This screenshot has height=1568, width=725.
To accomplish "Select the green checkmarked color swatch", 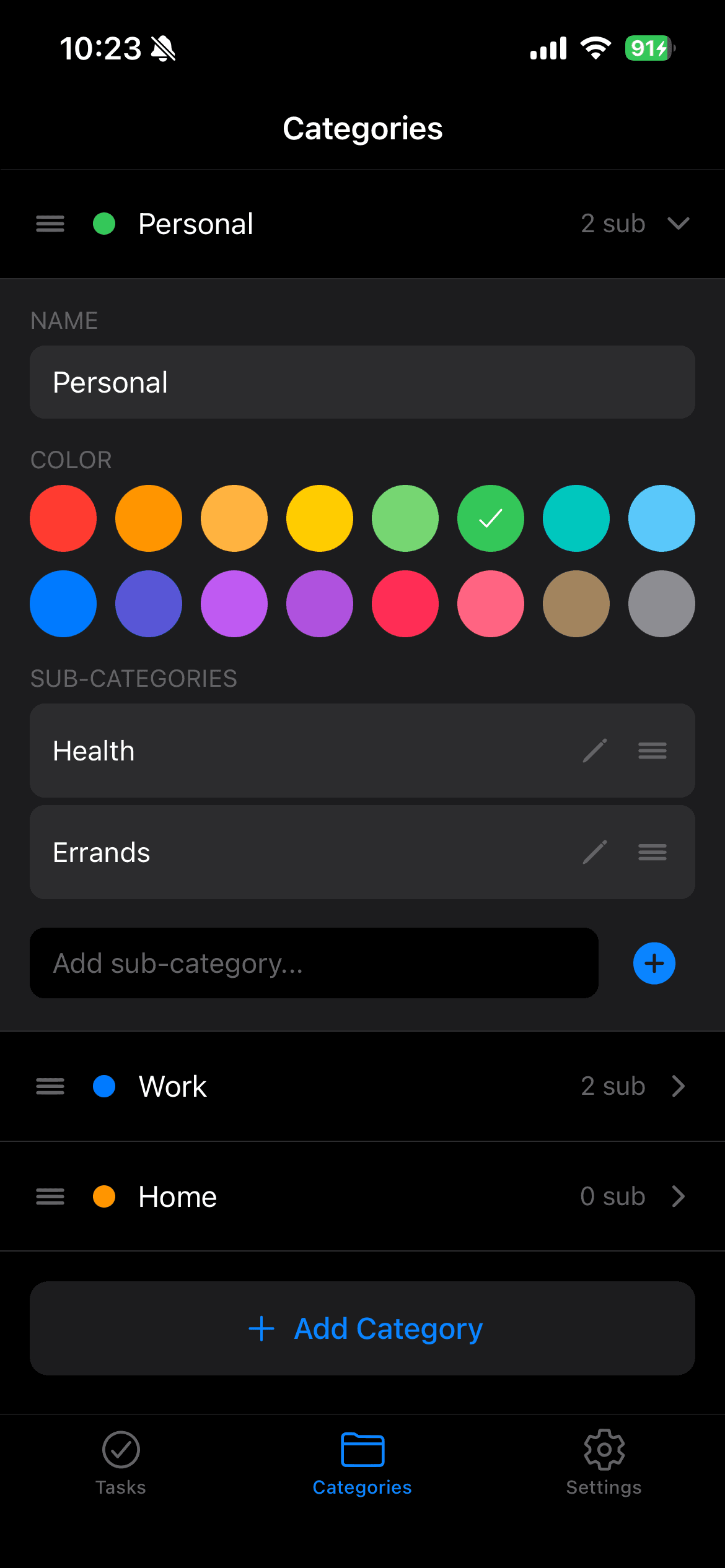I will [x=490, y=518].
